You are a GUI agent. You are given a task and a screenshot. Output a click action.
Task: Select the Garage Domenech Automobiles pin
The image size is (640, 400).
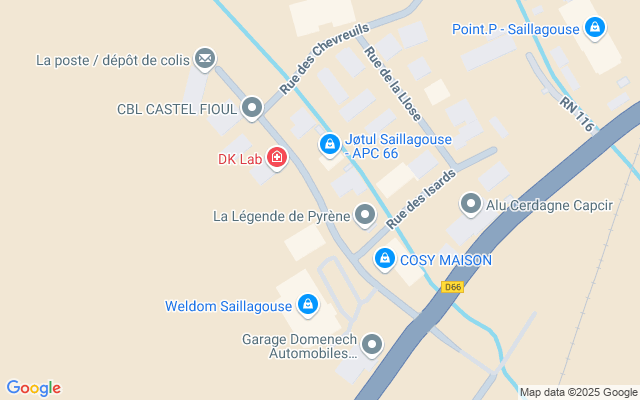tap(372, 346)
